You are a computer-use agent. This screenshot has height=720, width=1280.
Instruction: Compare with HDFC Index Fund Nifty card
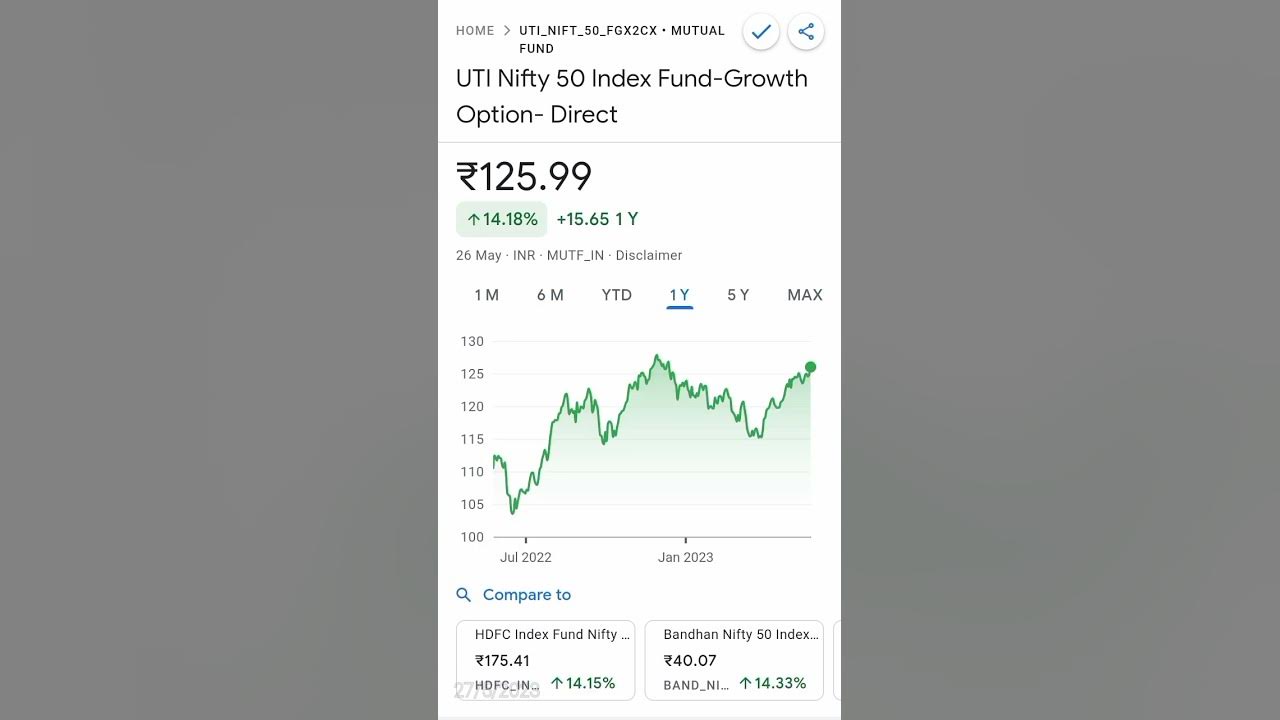tap(545, 659)
